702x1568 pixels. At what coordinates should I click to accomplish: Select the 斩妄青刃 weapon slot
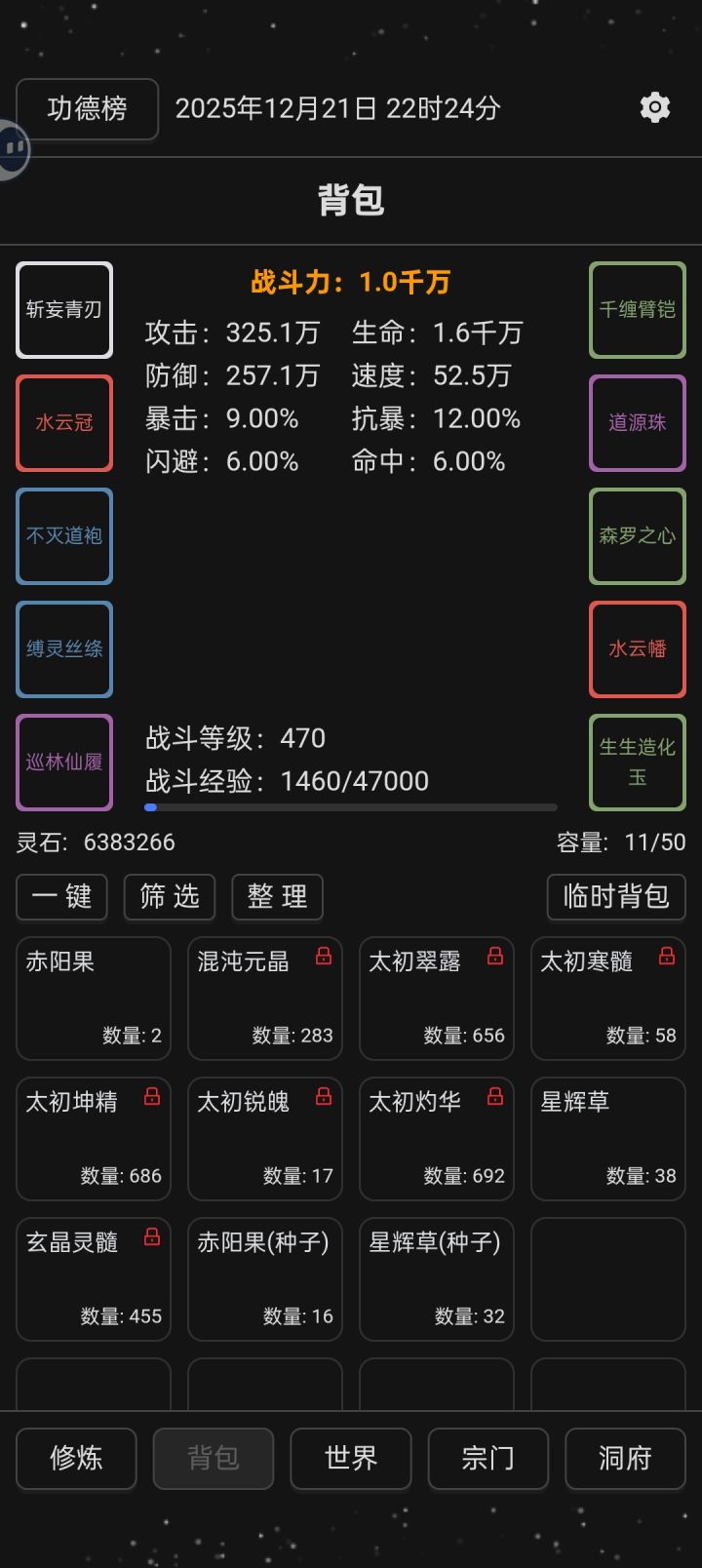[x=63, y=309]
